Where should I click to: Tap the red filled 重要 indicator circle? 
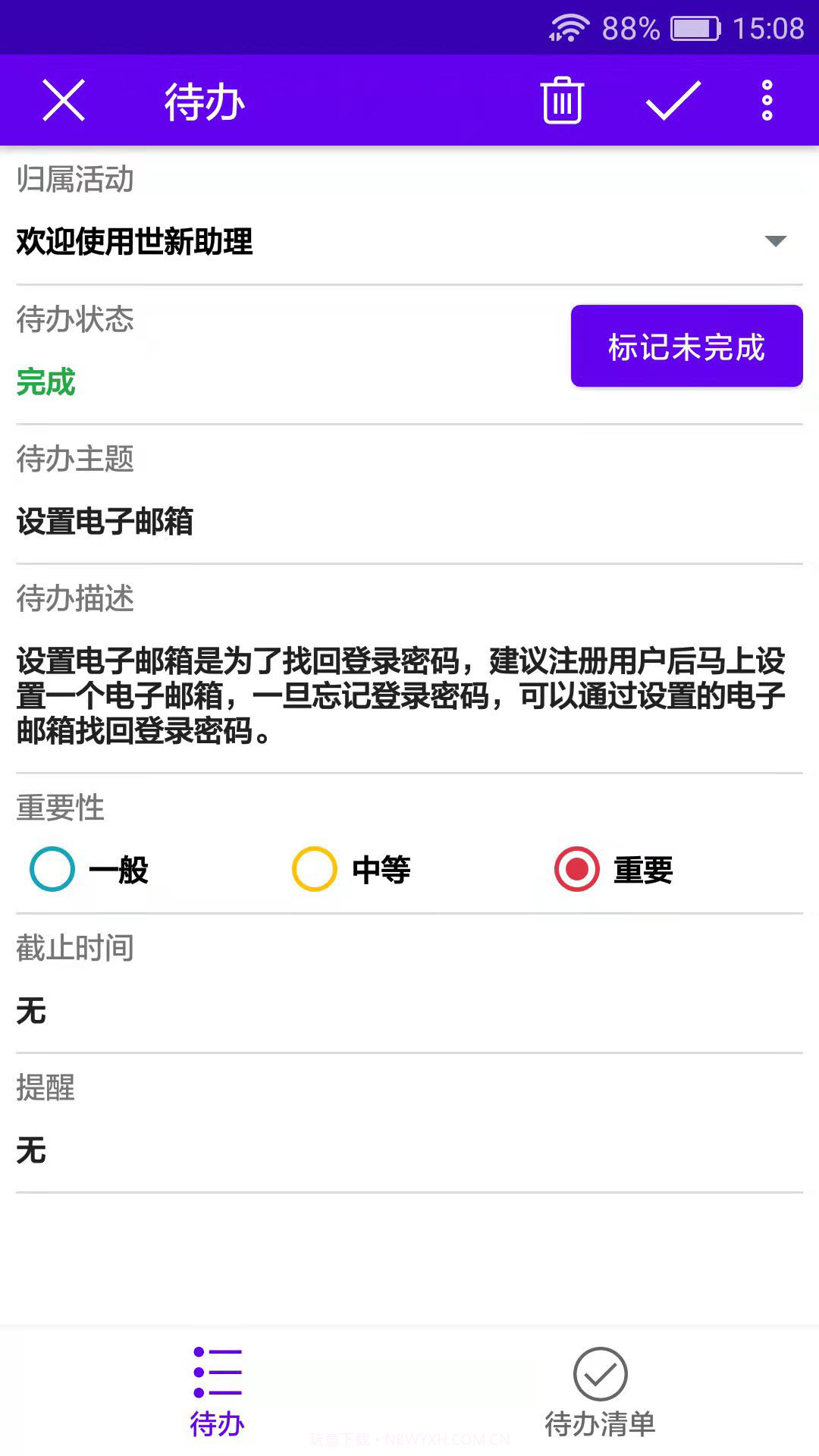575,871
